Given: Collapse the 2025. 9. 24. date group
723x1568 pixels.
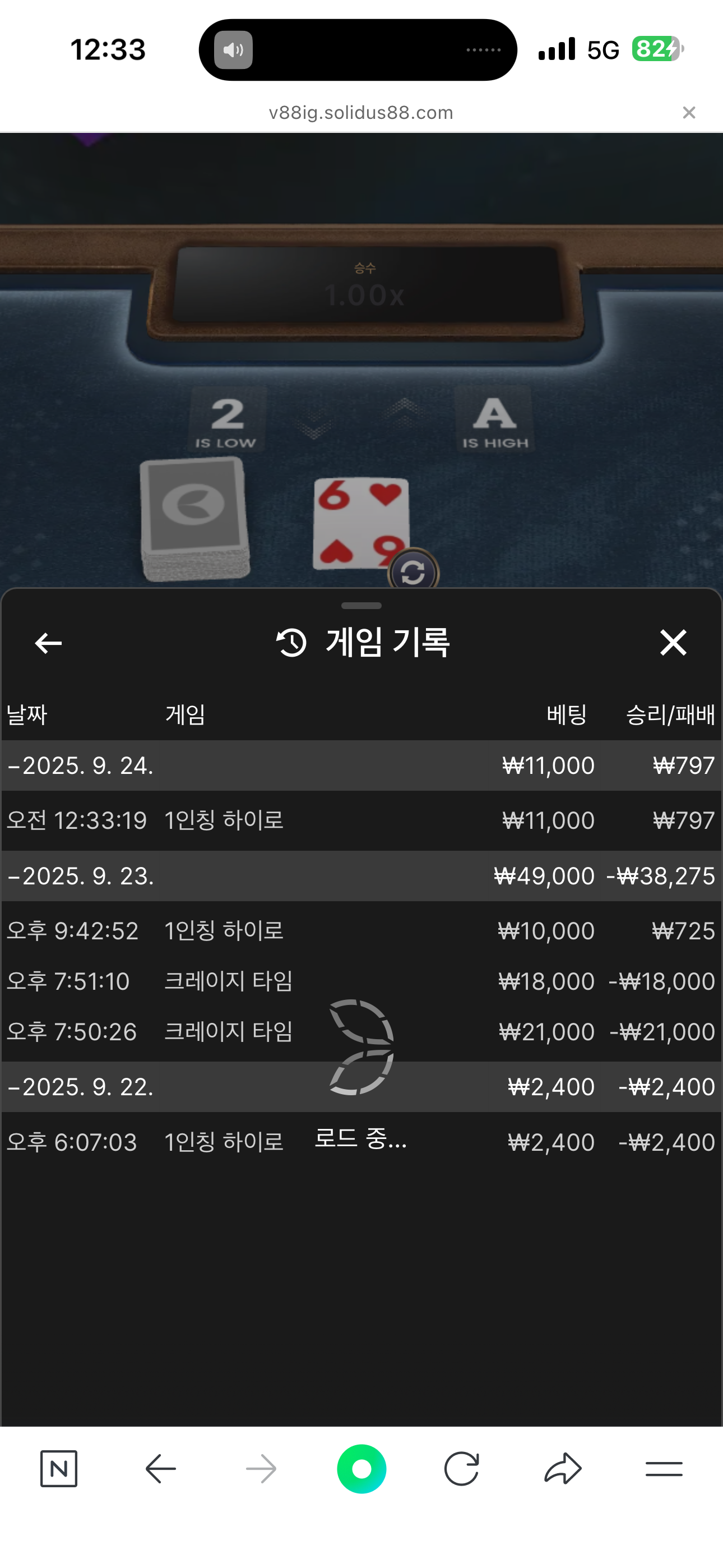Looking at the screenshot, I should (80, 765).
